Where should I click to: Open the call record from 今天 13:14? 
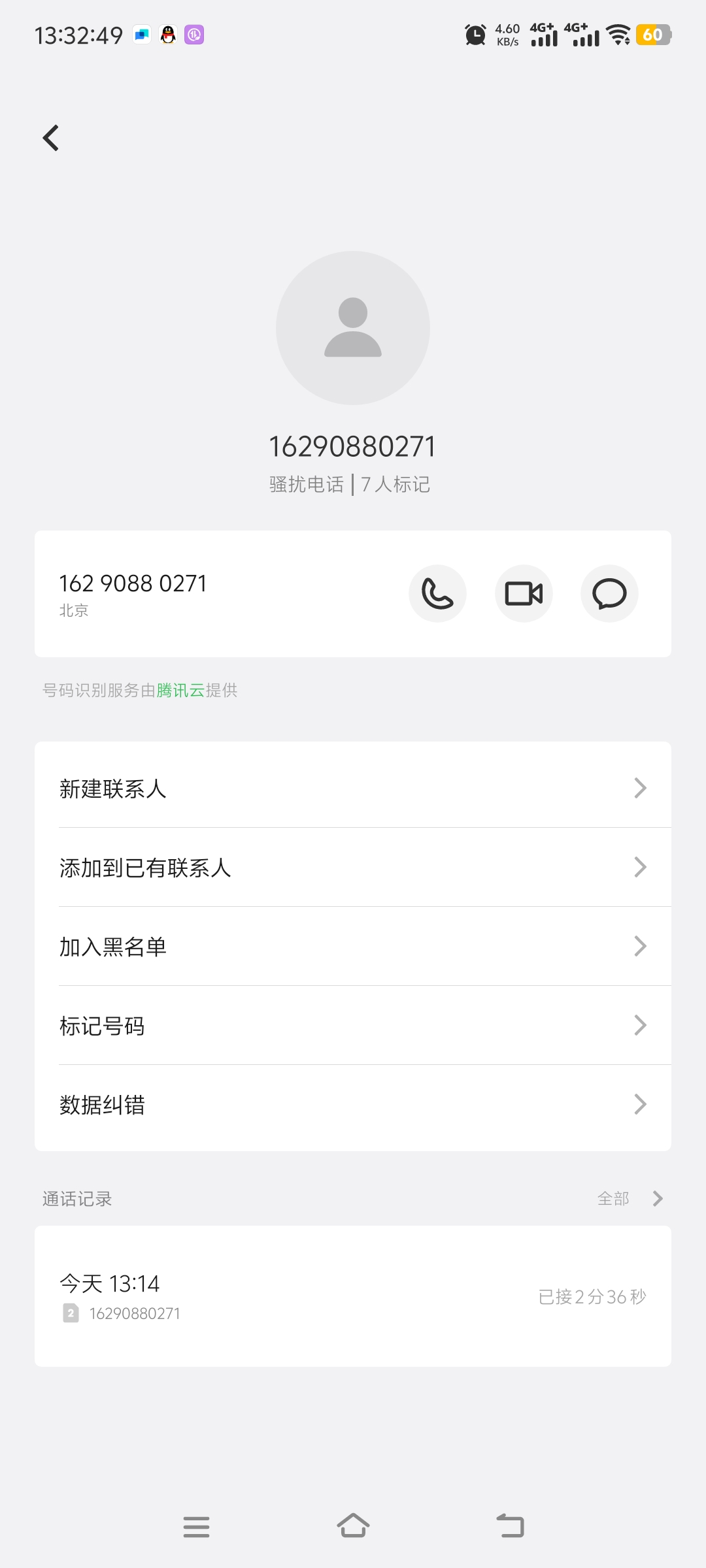[x=353, y=1296]
